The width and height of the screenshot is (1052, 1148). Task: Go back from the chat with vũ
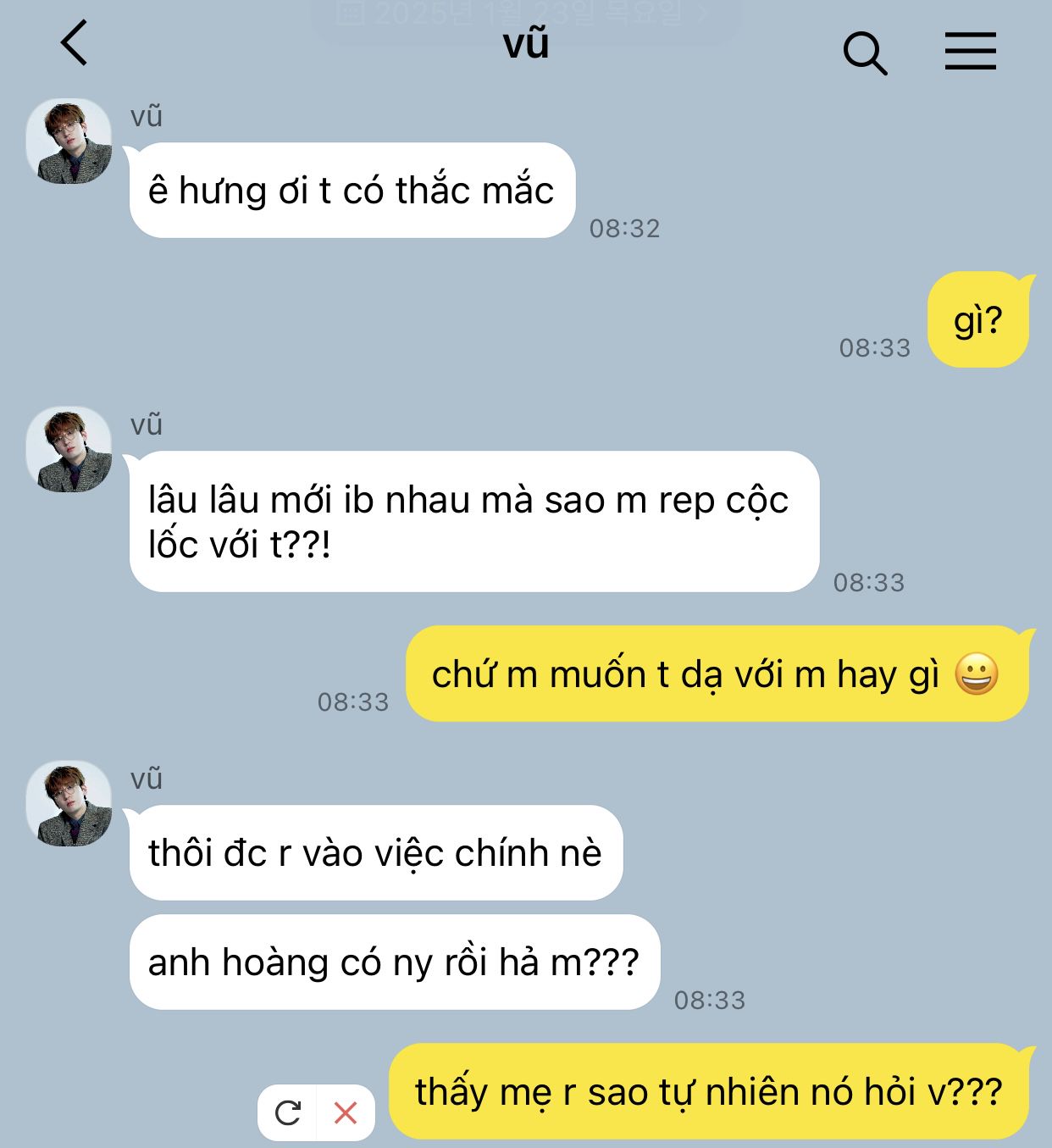coord(75,43)
